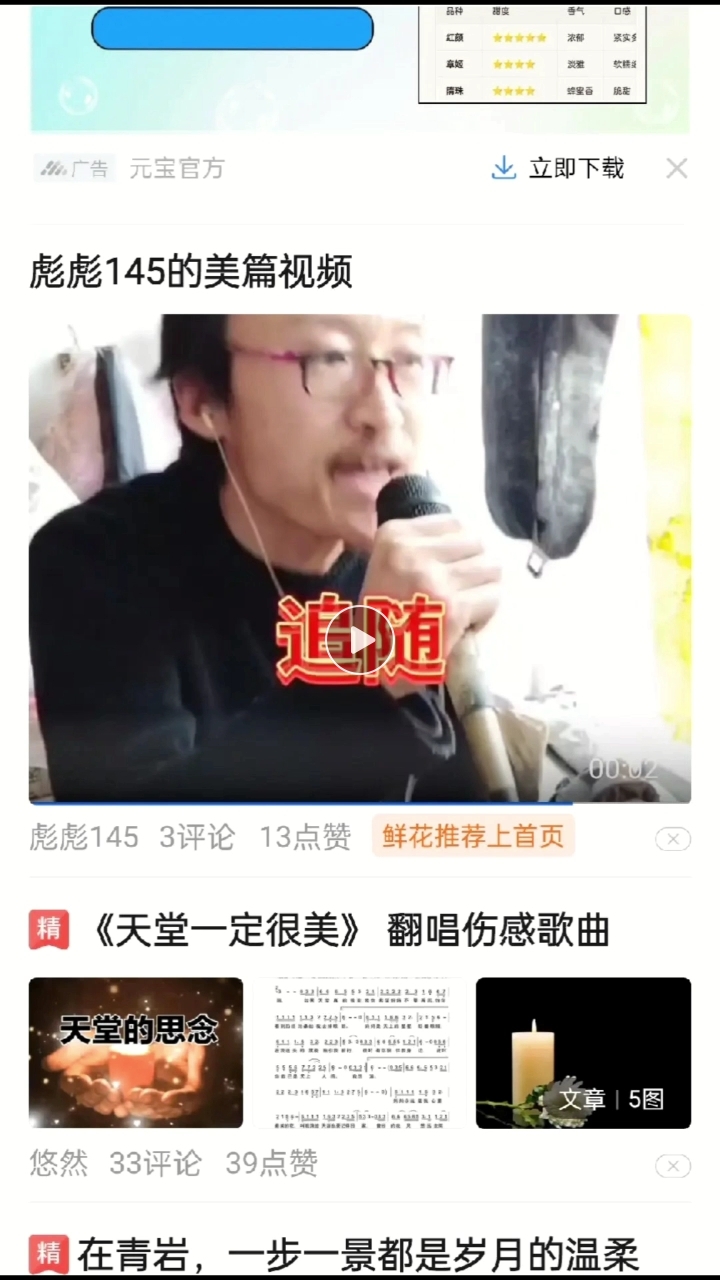The width and height of the screenshot is (720, 1280).
Task: Open the 天堂的思念 thumbnail image
Action: [x=136, y=1052]
